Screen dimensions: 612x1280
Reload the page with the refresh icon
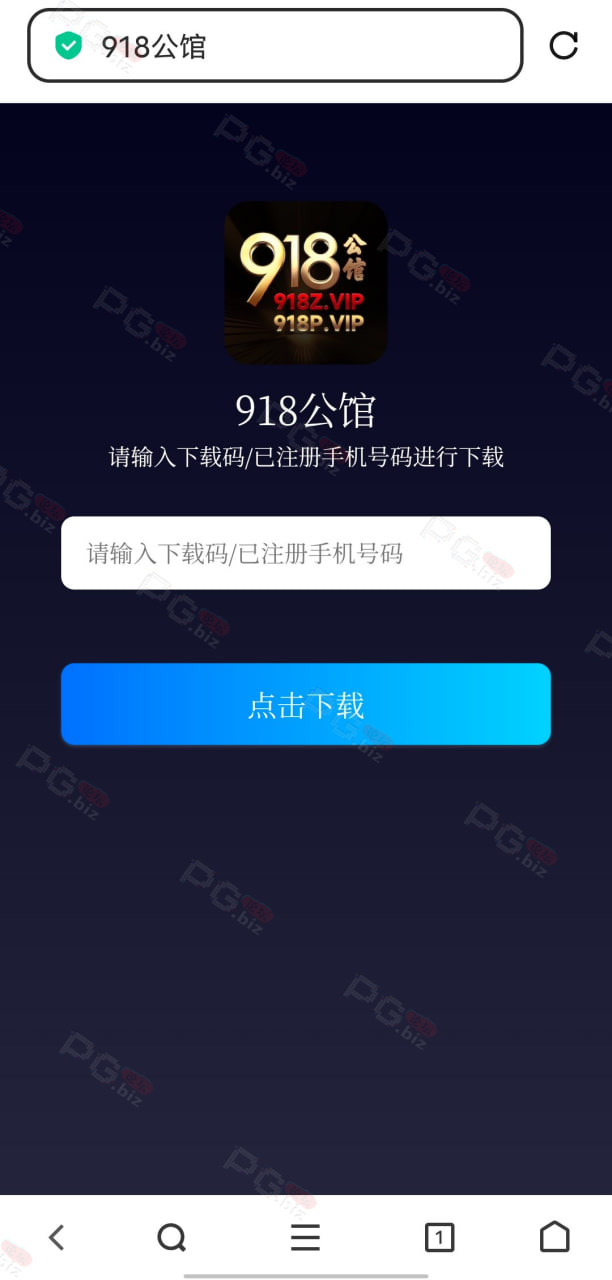click(564, 45)
